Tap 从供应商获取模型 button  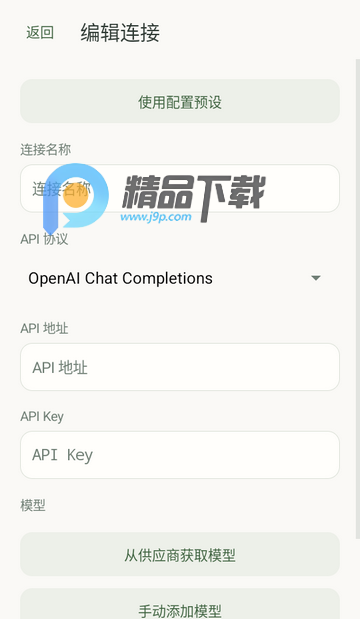(180, 555)
